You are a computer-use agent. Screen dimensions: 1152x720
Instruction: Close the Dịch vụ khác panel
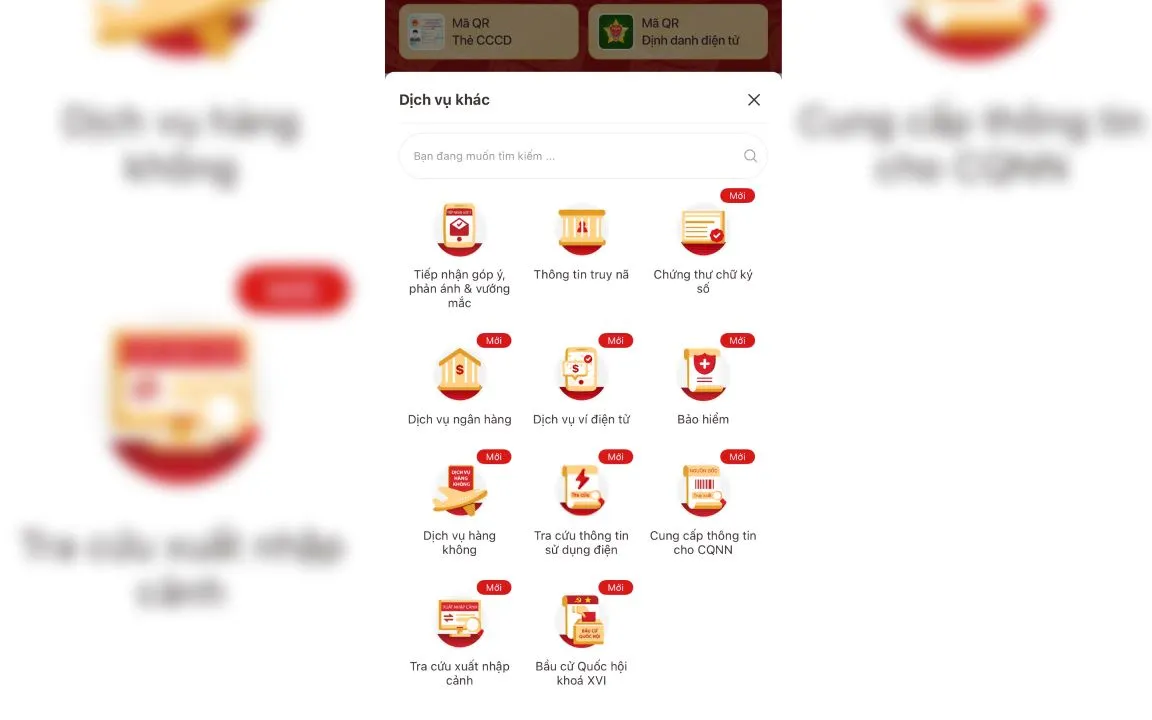[x=754, y=100]
